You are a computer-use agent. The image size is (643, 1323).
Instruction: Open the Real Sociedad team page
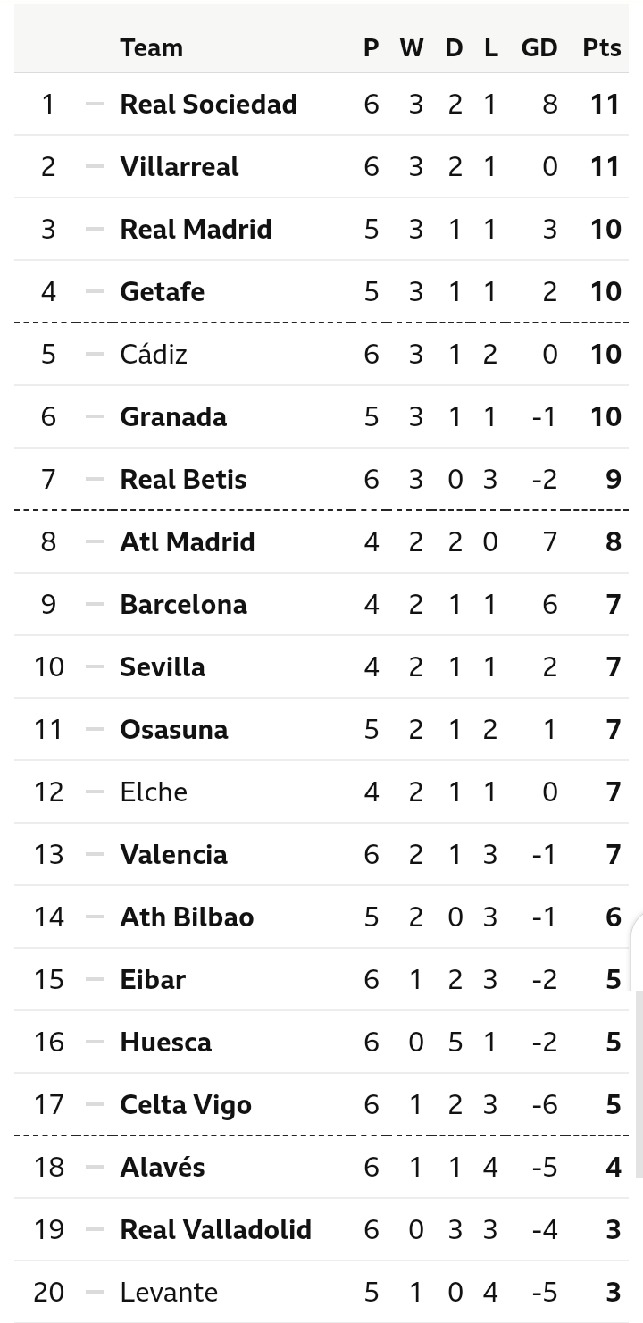point(208,104)
